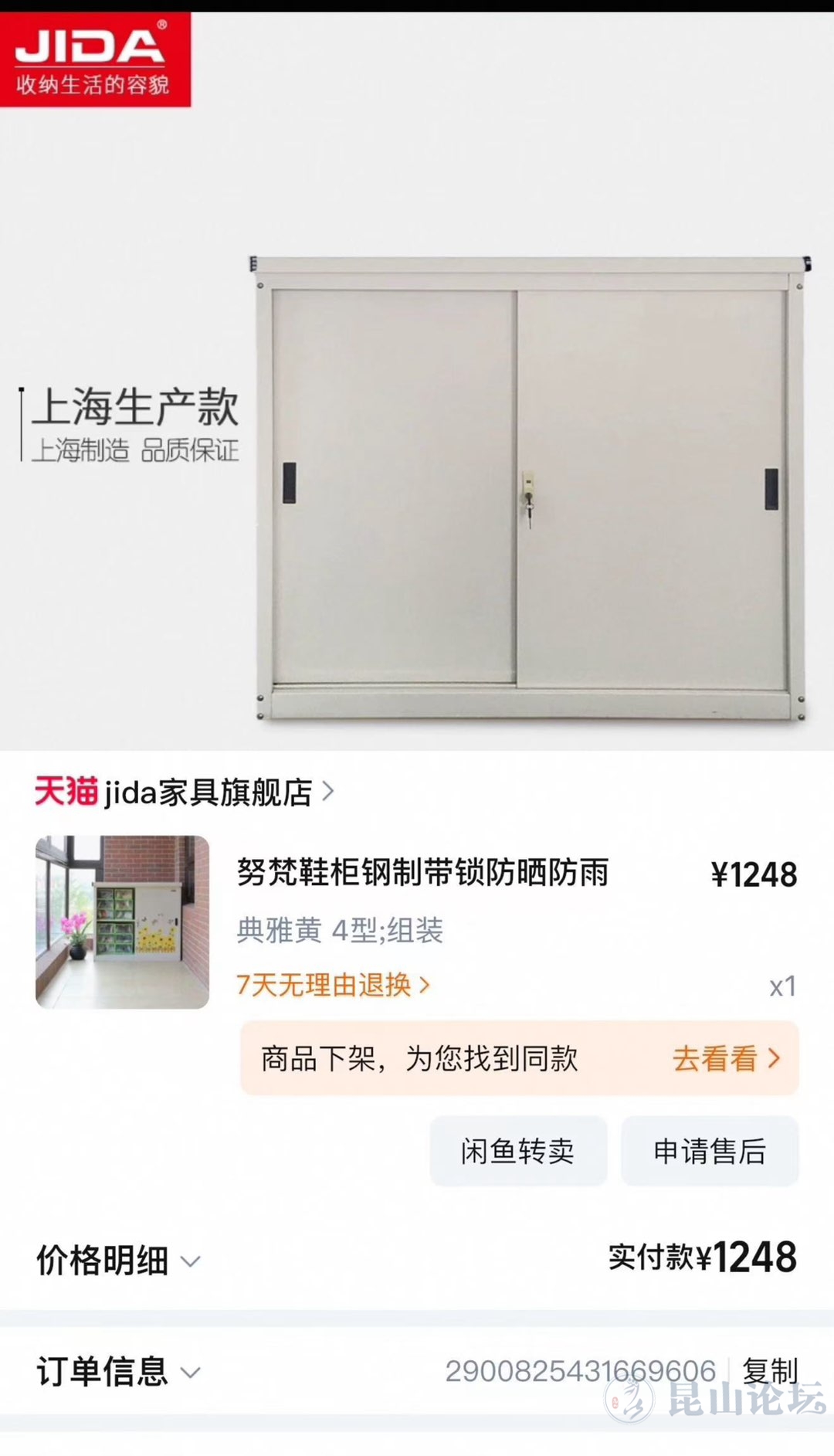Copy the order number with 复制

(769, 1371)
